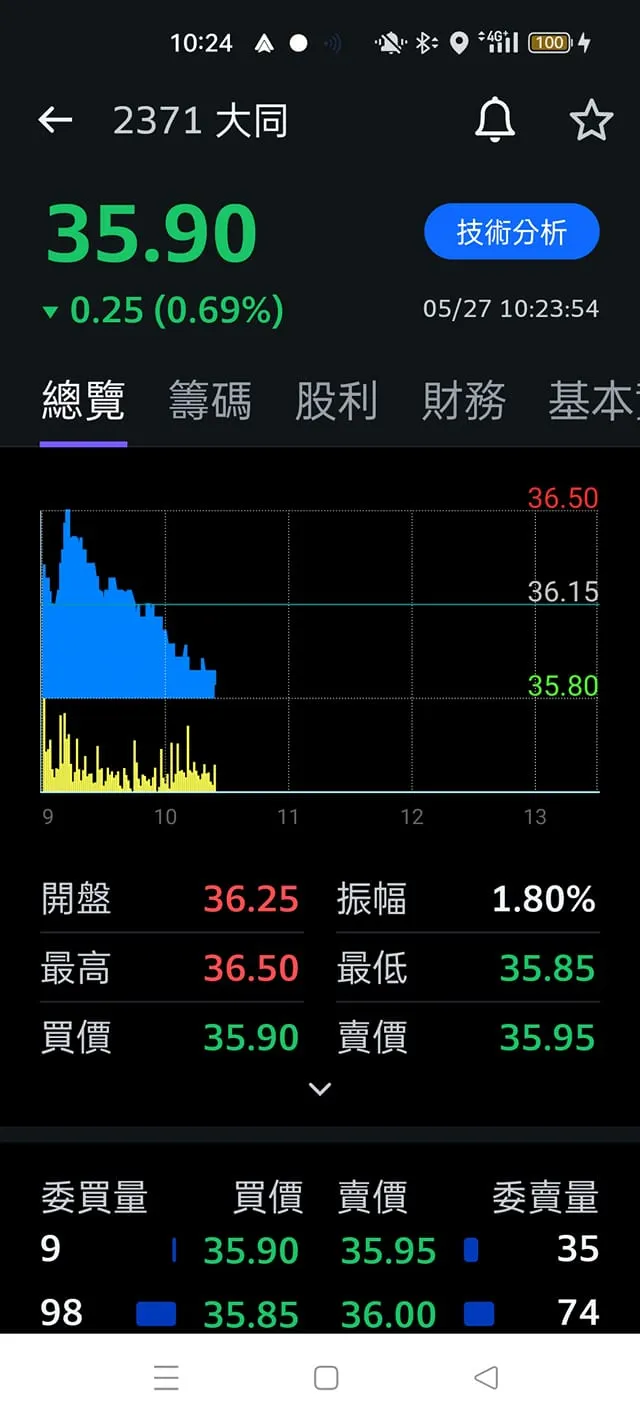Open the intraday price chart
Image resolution: width=640 pixels, height=1422 pixels.
(320, 650)
